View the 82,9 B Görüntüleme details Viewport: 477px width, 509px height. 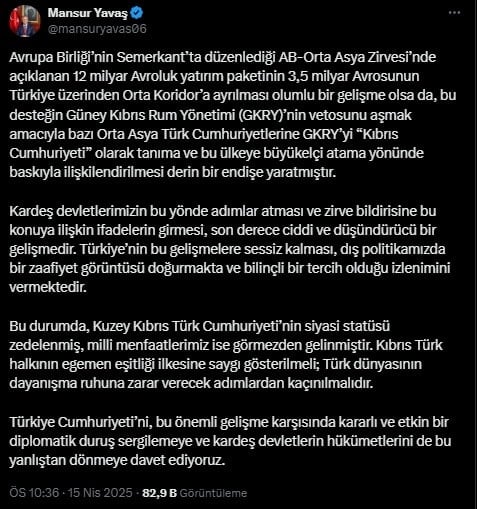(195, 493)
